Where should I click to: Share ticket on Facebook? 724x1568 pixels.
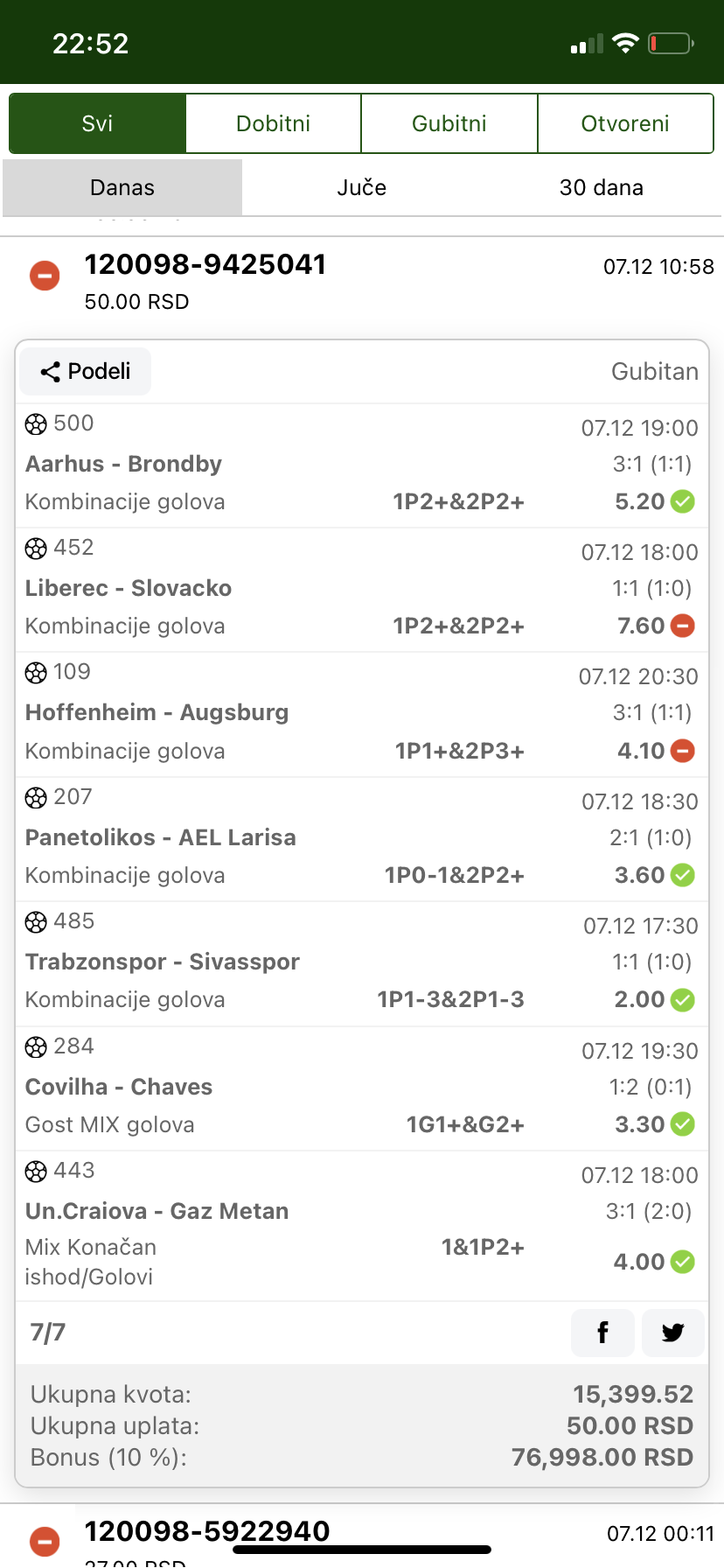click(x=602, y=1333)
